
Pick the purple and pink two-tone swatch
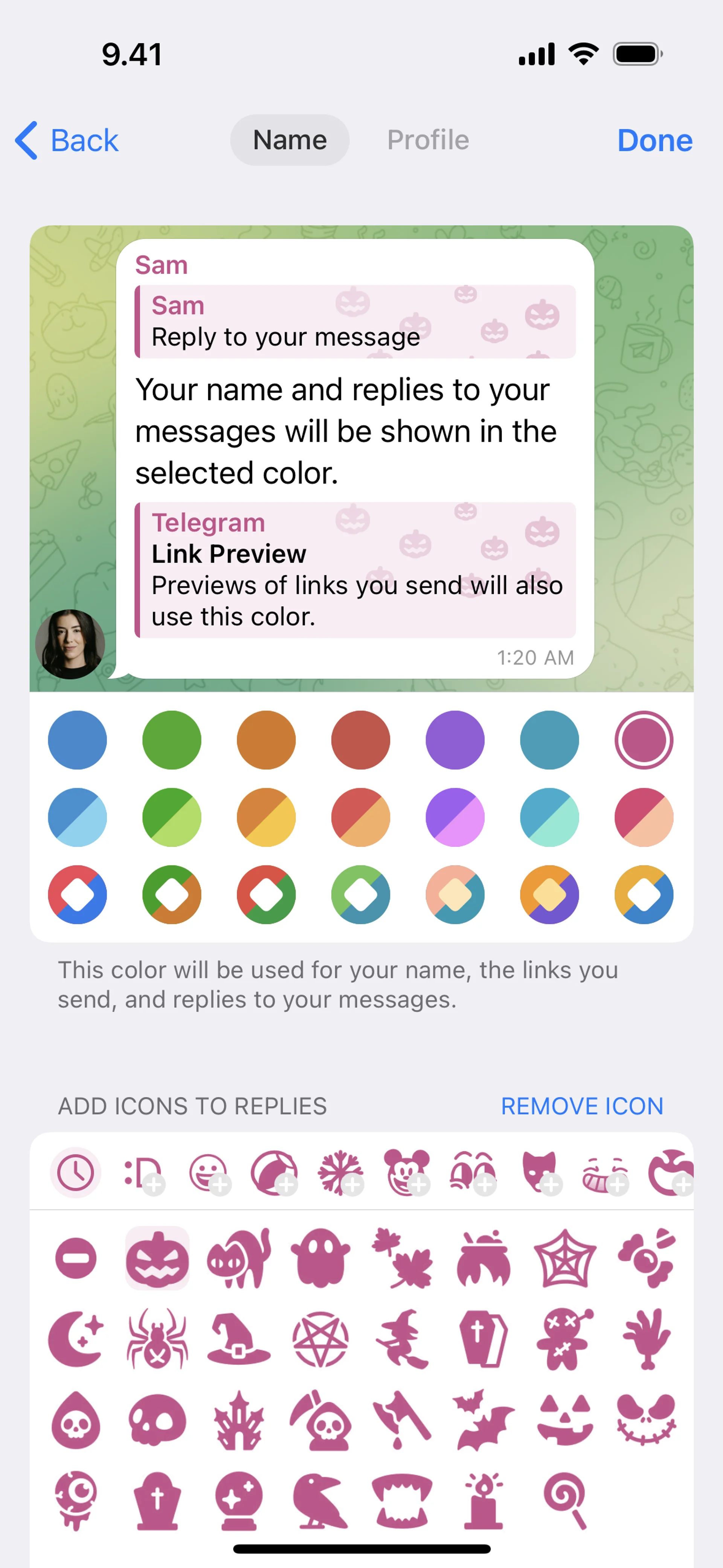tap(455, 818)
